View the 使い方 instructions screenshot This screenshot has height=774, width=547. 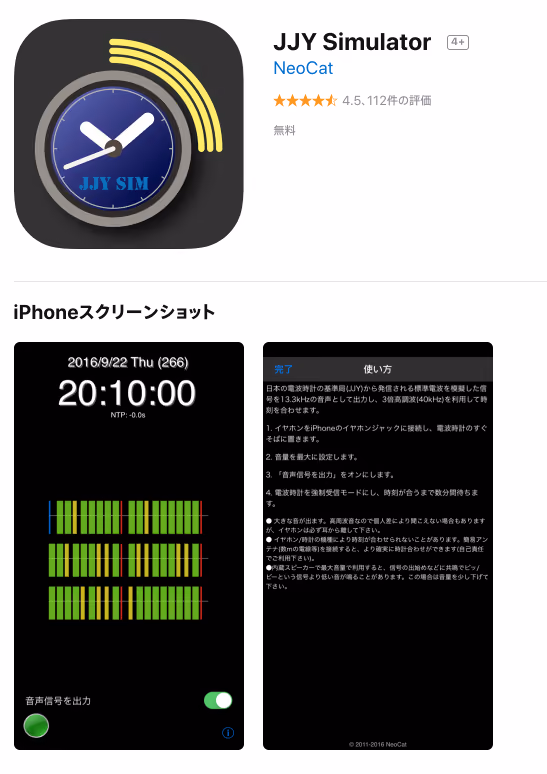click(x=378, y=546)
